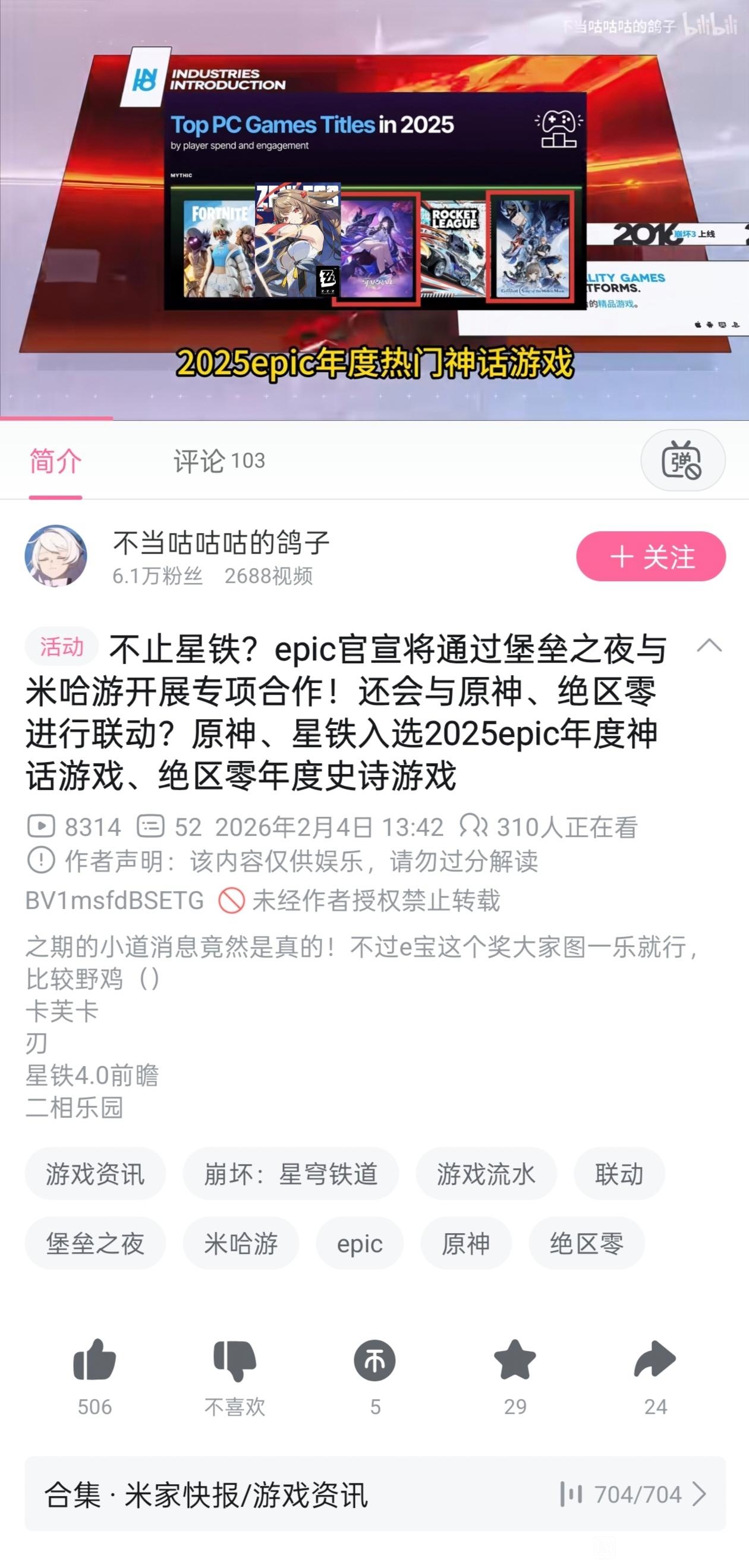749x1568 pixels.
Task: Open the avatar of 不当咕咕咕的鸽子
Action: click(x=56, y=556)
